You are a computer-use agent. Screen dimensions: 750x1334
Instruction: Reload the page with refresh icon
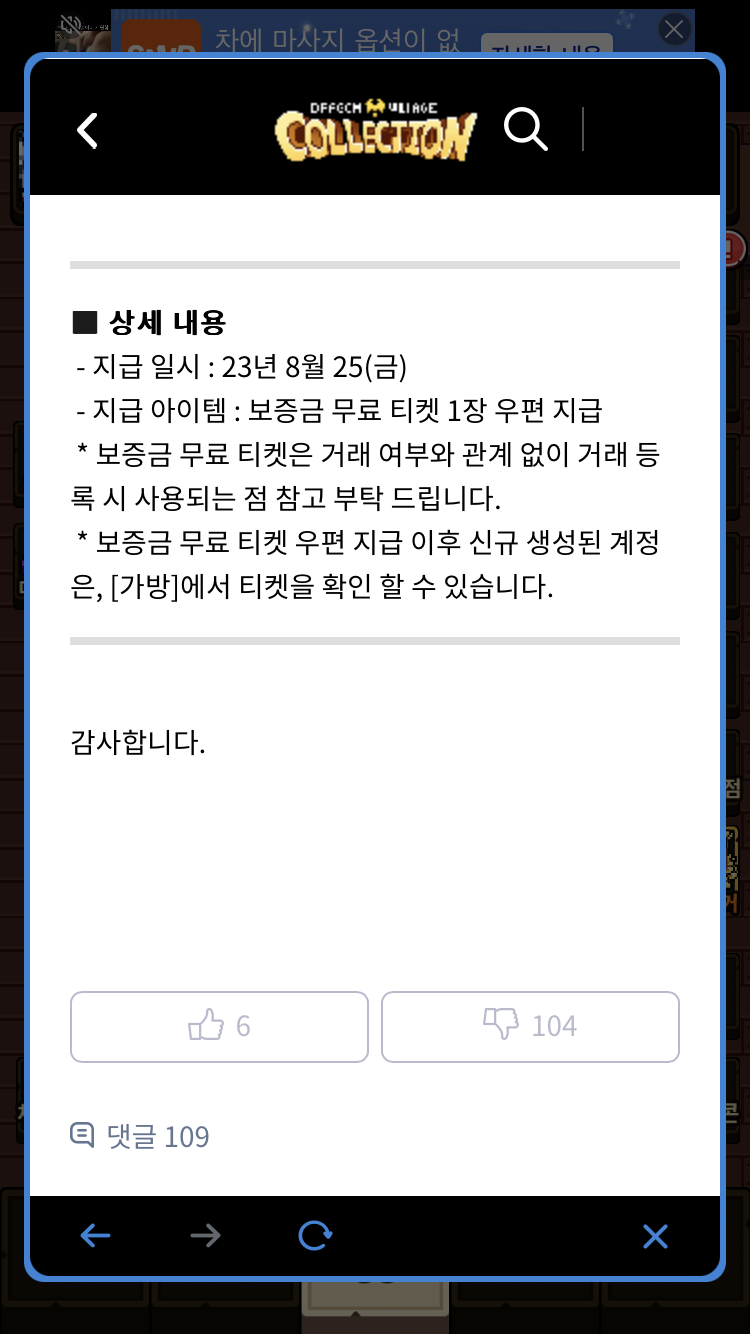[x=315, y=1237]
